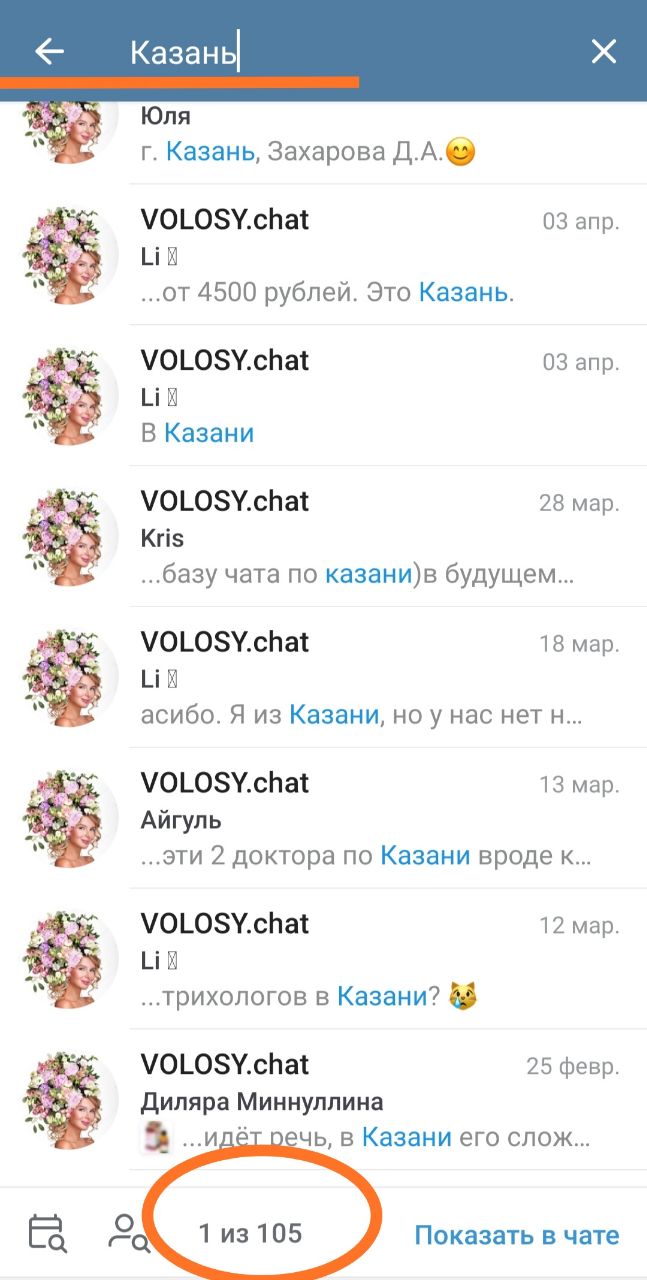Image resolution: width=647 pixels, height=1280 pixels.
Task: Open the message about трихологов в Казани
Action: pos(323,960)
